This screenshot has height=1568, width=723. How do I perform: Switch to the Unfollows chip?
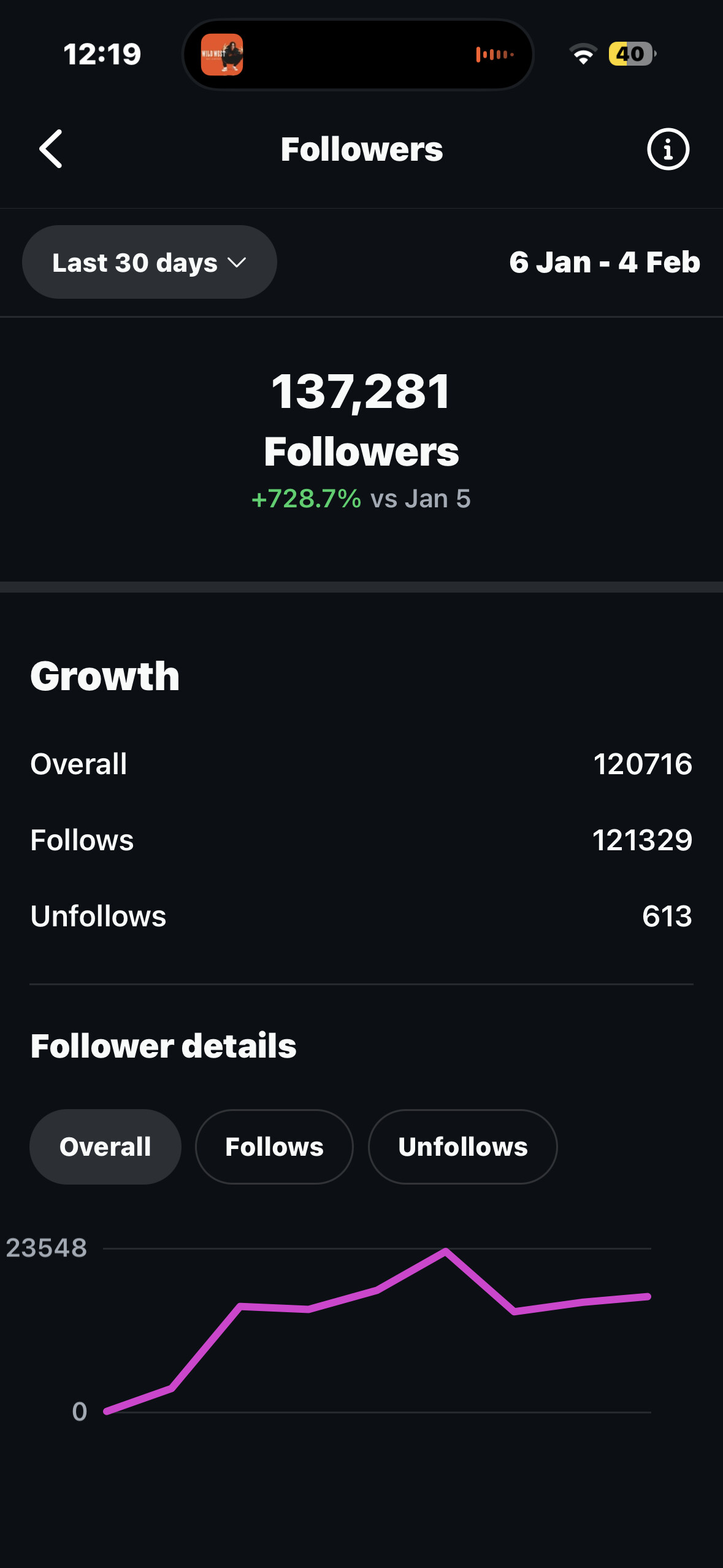coord(462,1147)
